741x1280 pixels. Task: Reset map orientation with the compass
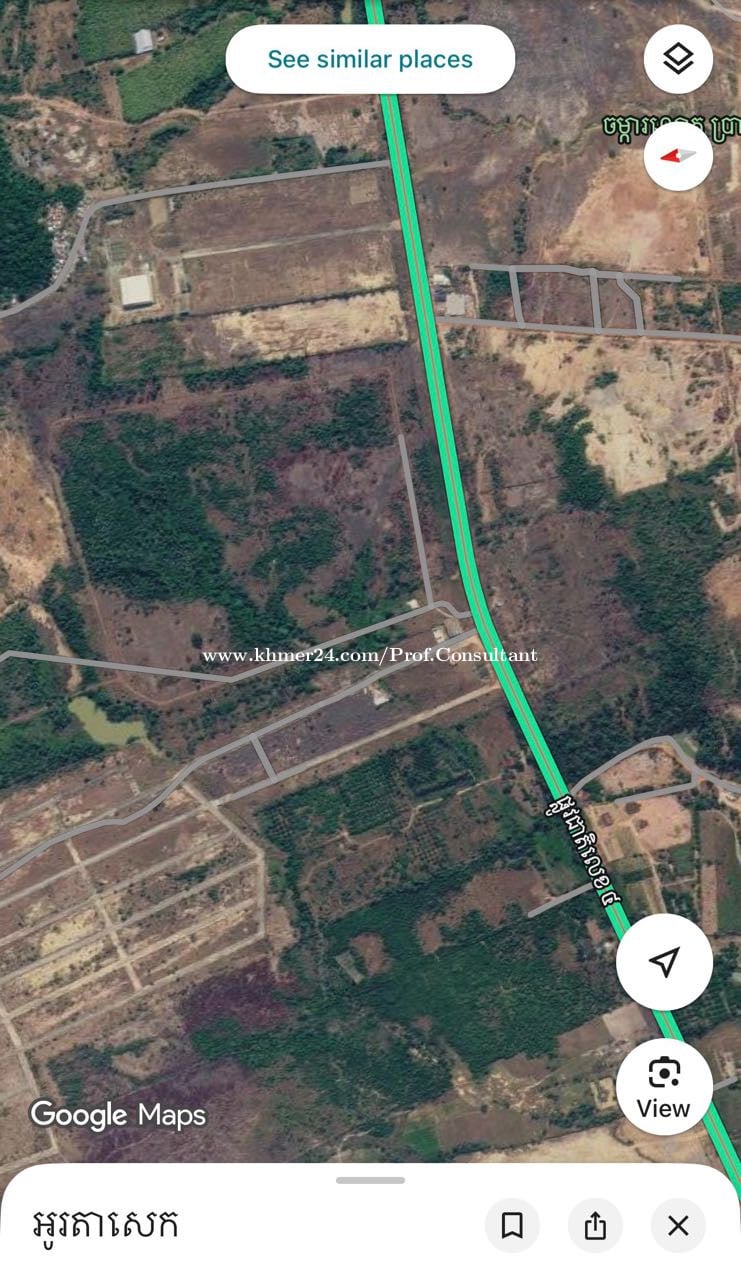(x=678, y=156)
